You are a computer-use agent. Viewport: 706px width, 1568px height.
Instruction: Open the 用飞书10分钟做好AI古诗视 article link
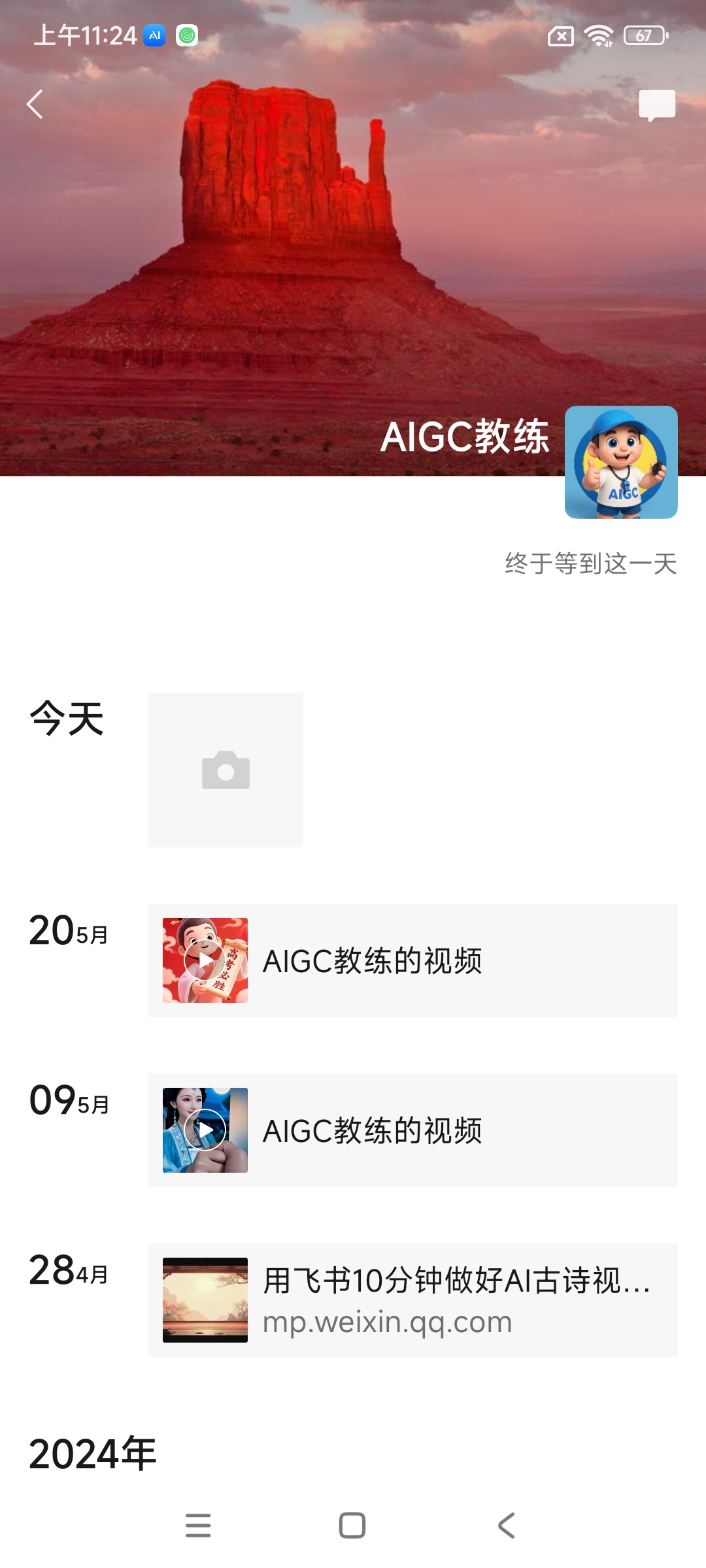[x=412, y=1300]
